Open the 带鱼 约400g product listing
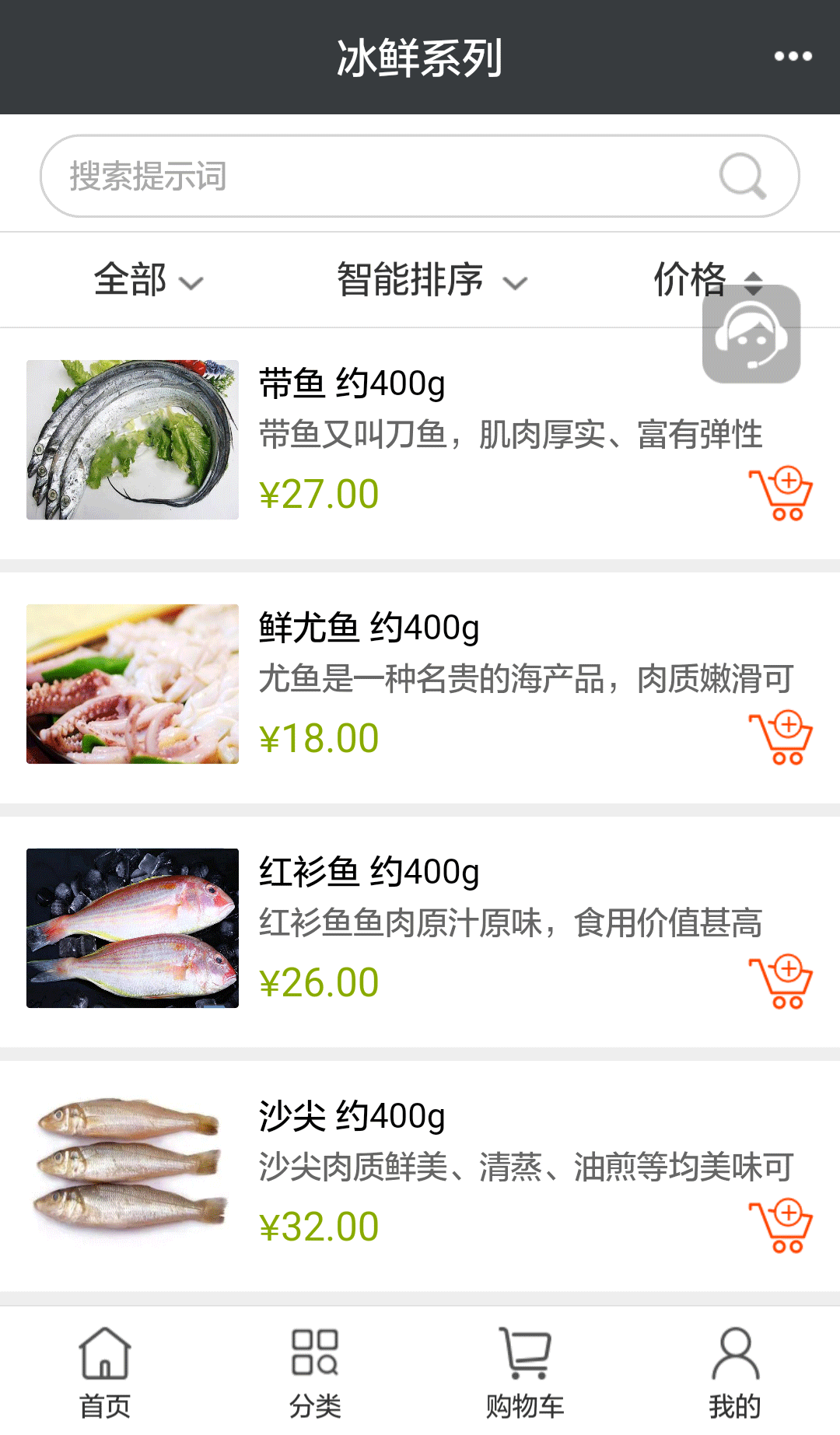The image size is (840, 1435). coord(350,381)
